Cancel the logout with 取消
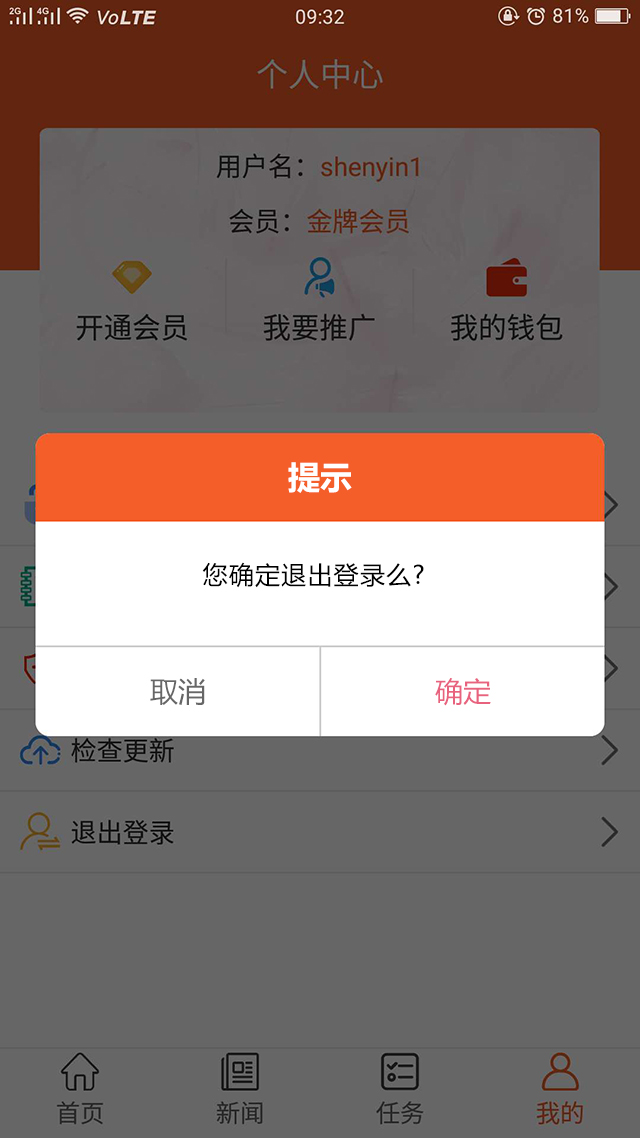640x1138 pixels. (x=178, y=691)
